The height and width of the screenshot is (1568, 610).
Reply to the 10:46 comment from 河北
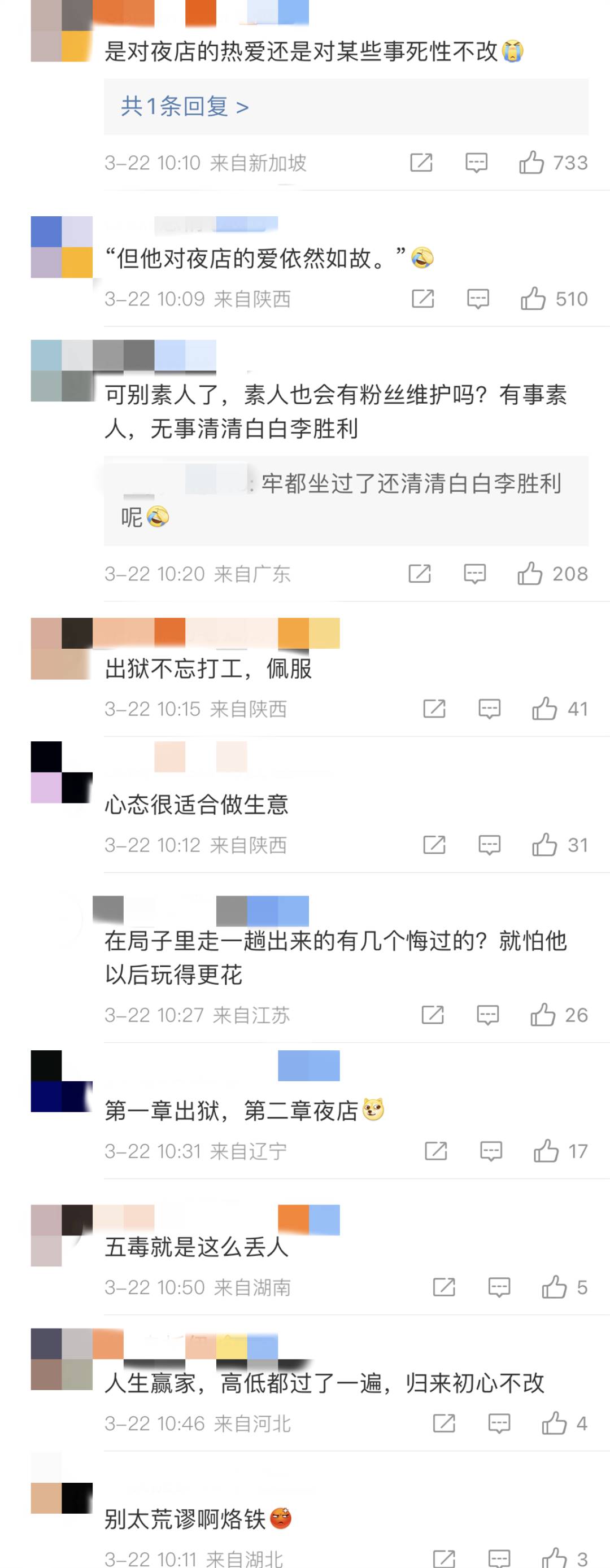499,1424
